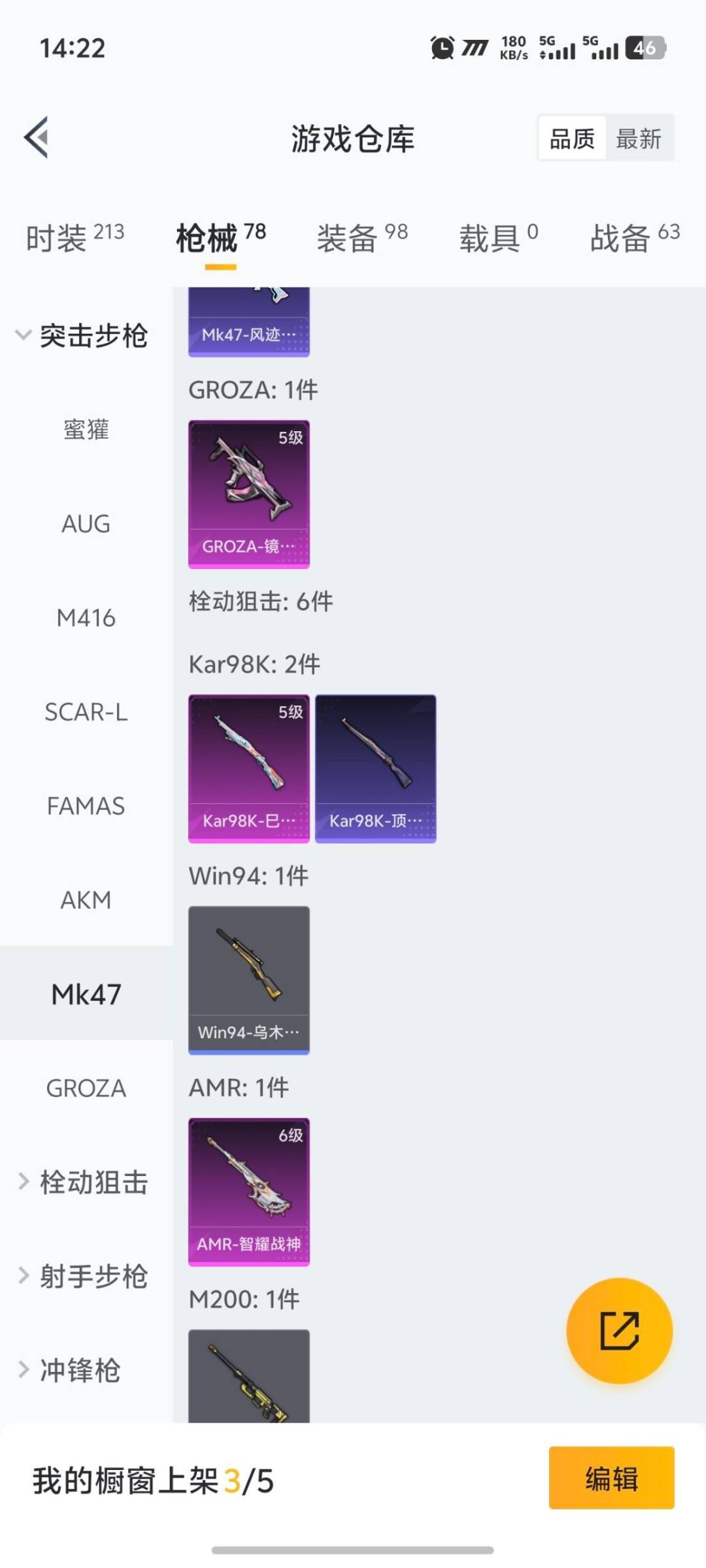The image size is (706, 1568).
Task: Select the GROZA-镜 skin thumbnail
Action: (248, 493)
